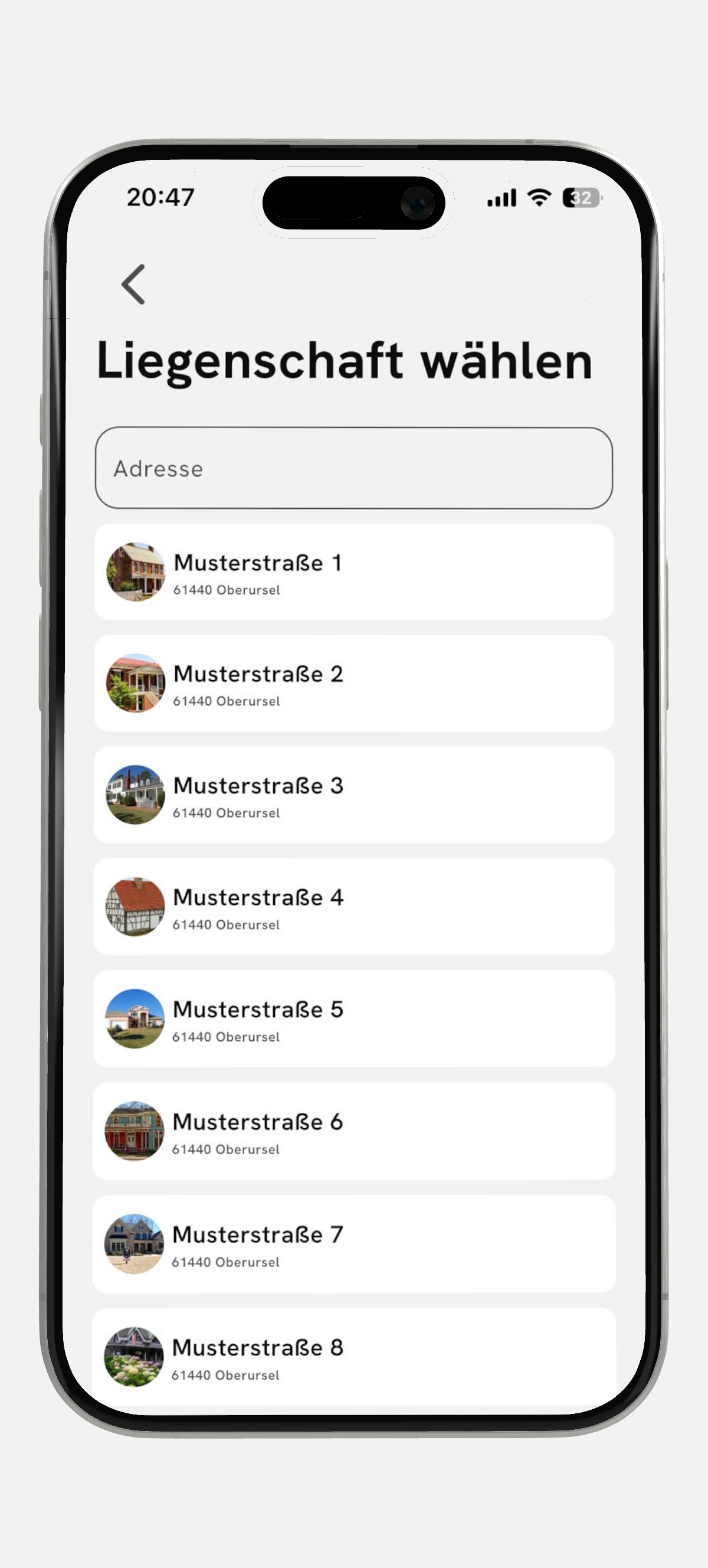The width and height of the screenshot is (708, 1568).
Task: Open Musterstraße 3 property
Action: 353,795
